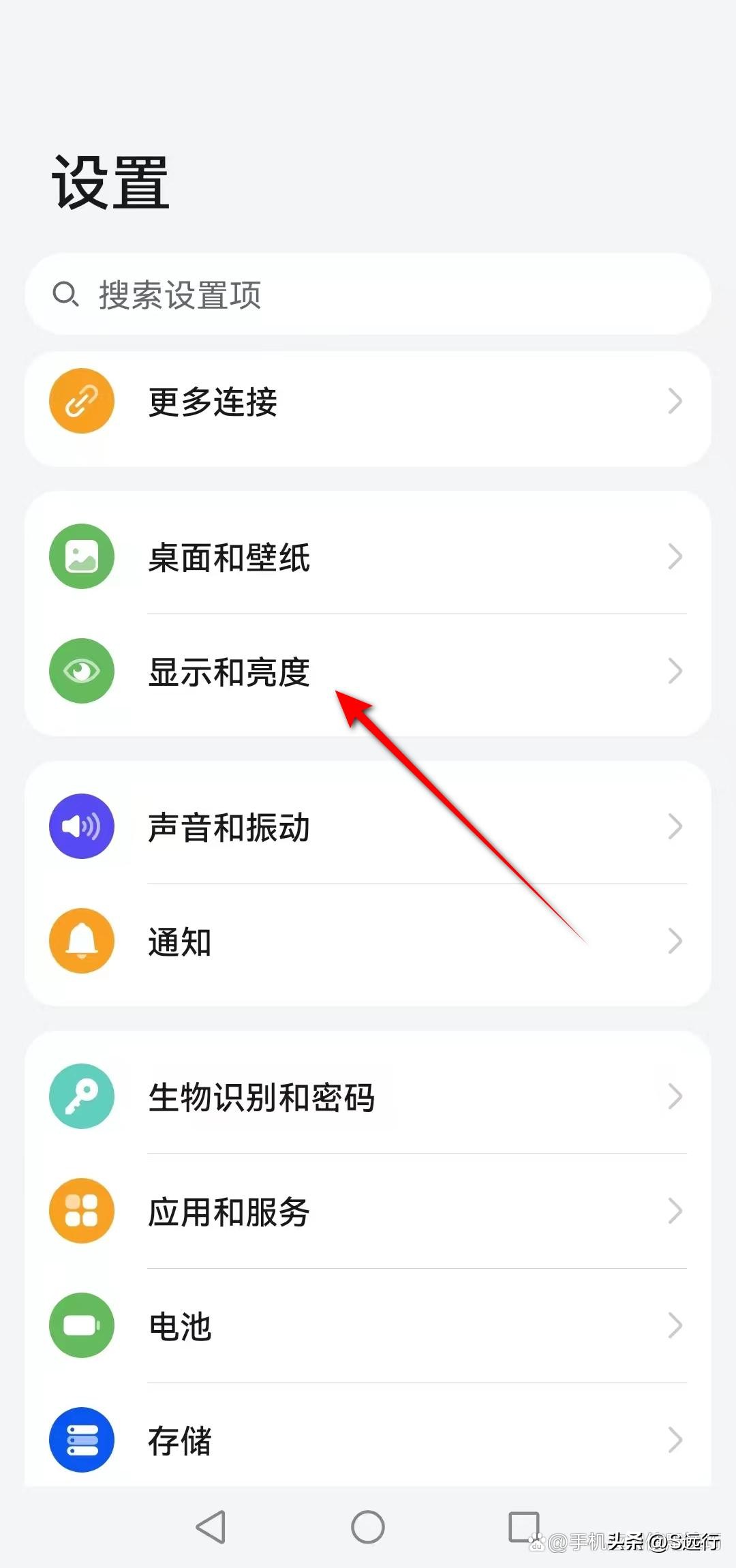
Task: Click the 搜索设置项 search field
Action: pos(368,295)
